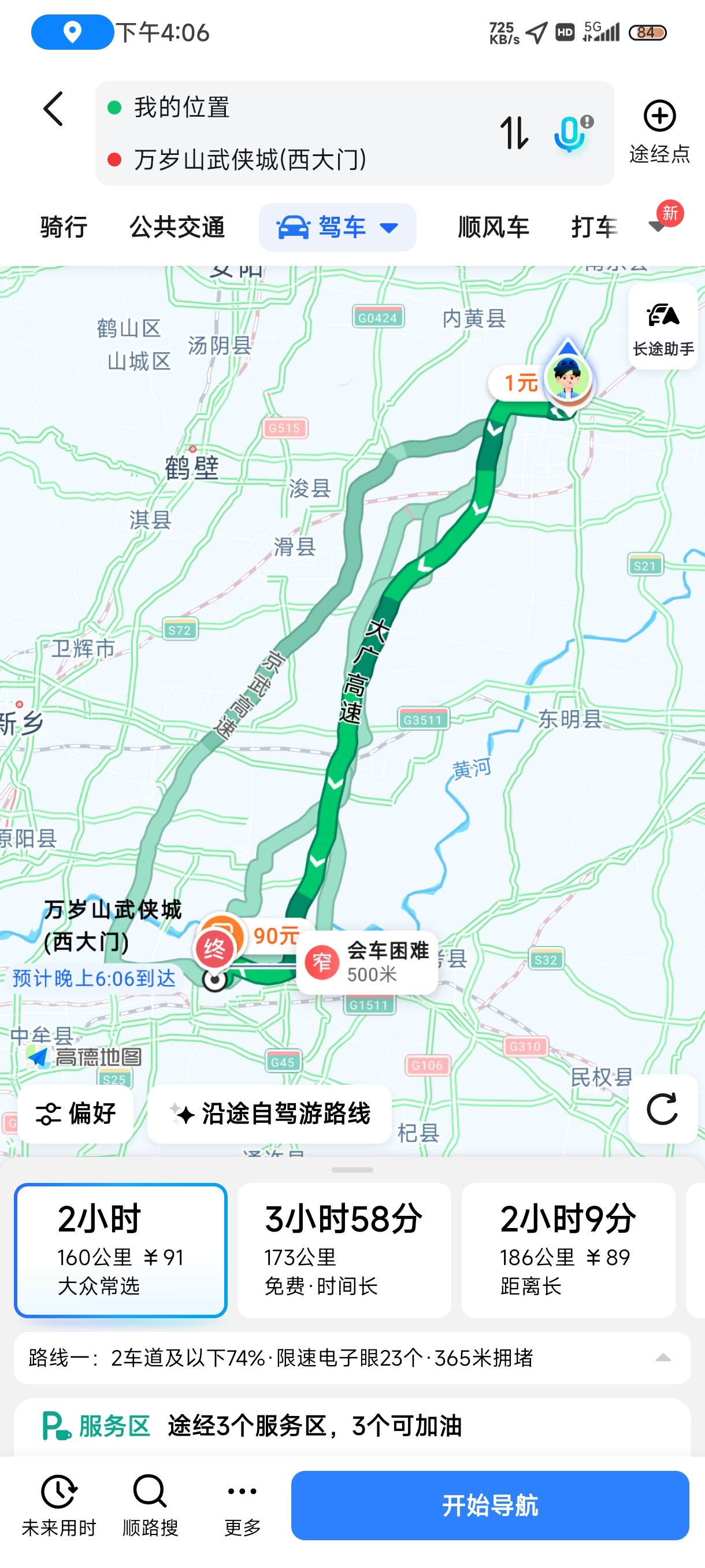Switch to the 公共交通 tab
Screen dimensions: 705x1568
177,228
